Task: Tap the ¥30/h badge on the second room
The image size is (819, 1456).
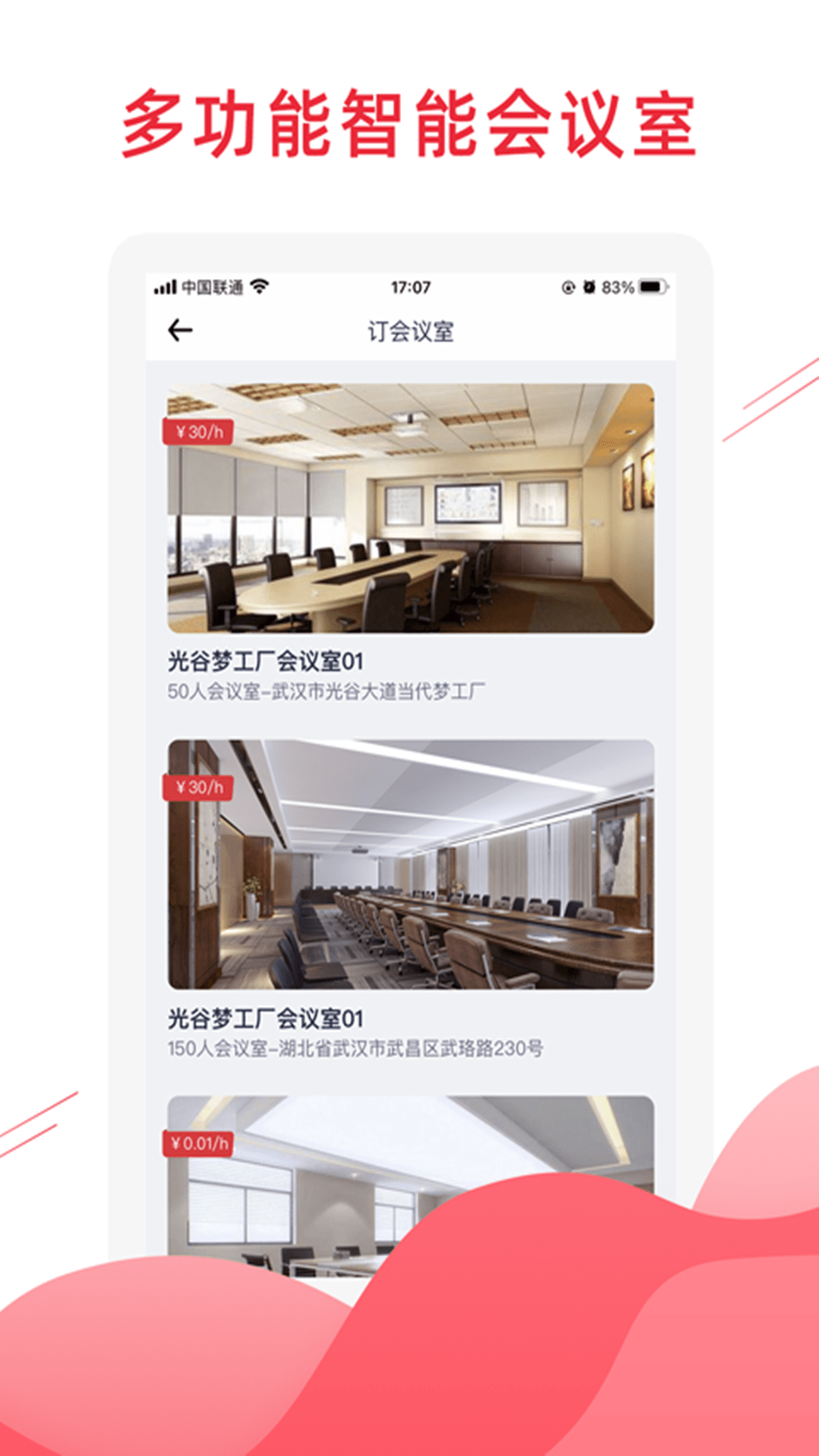Action: tap(197, 789)
